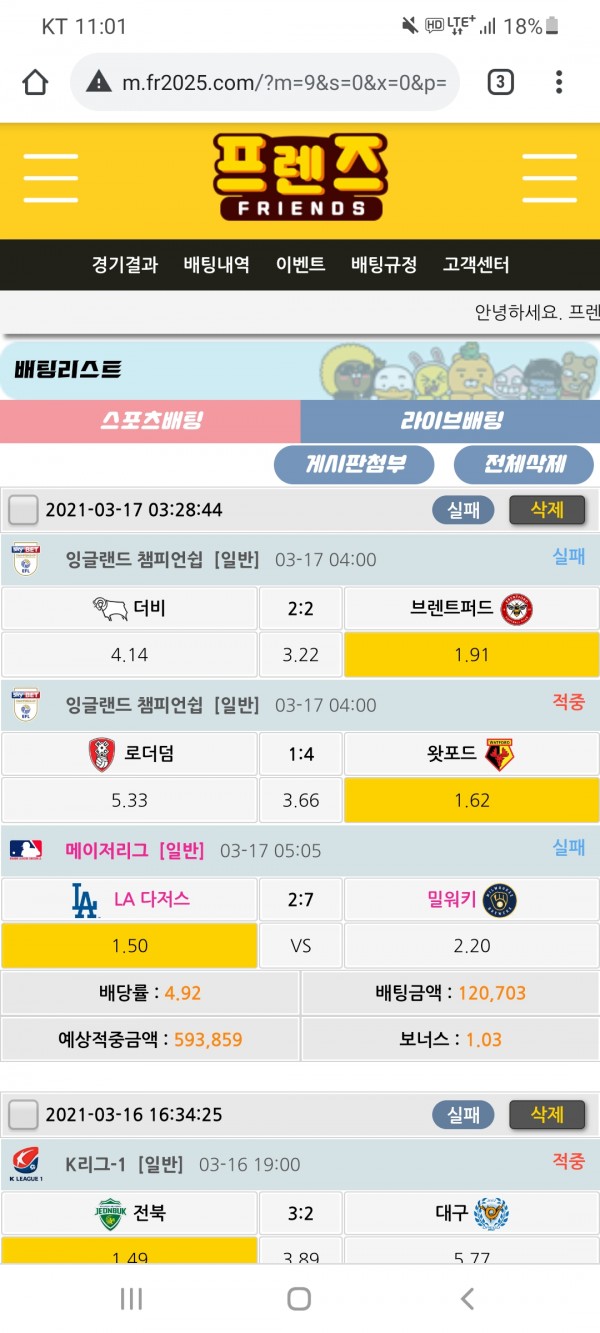
Task: Open 경기결과 menu item
Action: pos(125,265)
